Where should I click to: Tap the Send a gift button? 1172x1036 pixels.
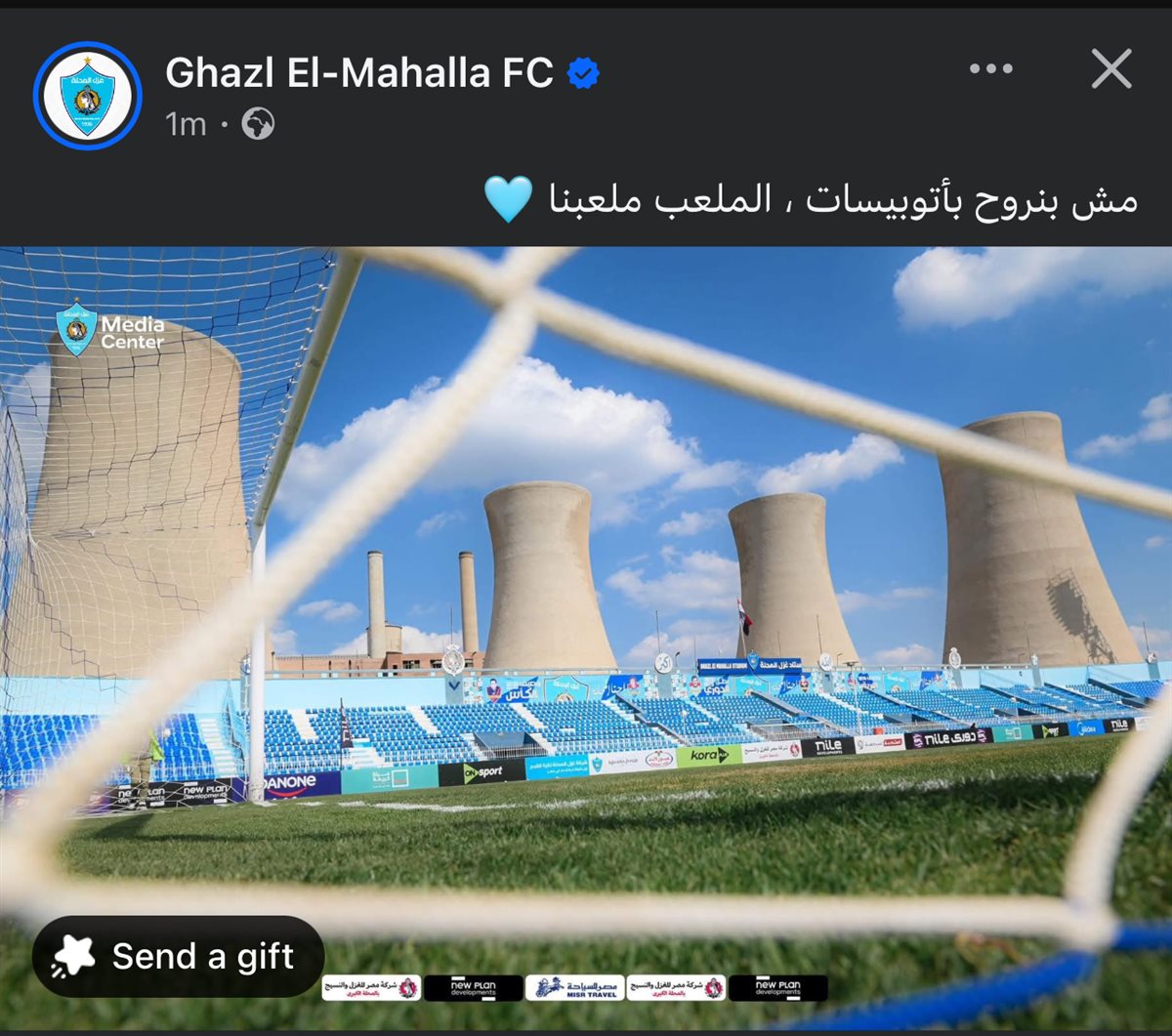click(x=178, y=956)
